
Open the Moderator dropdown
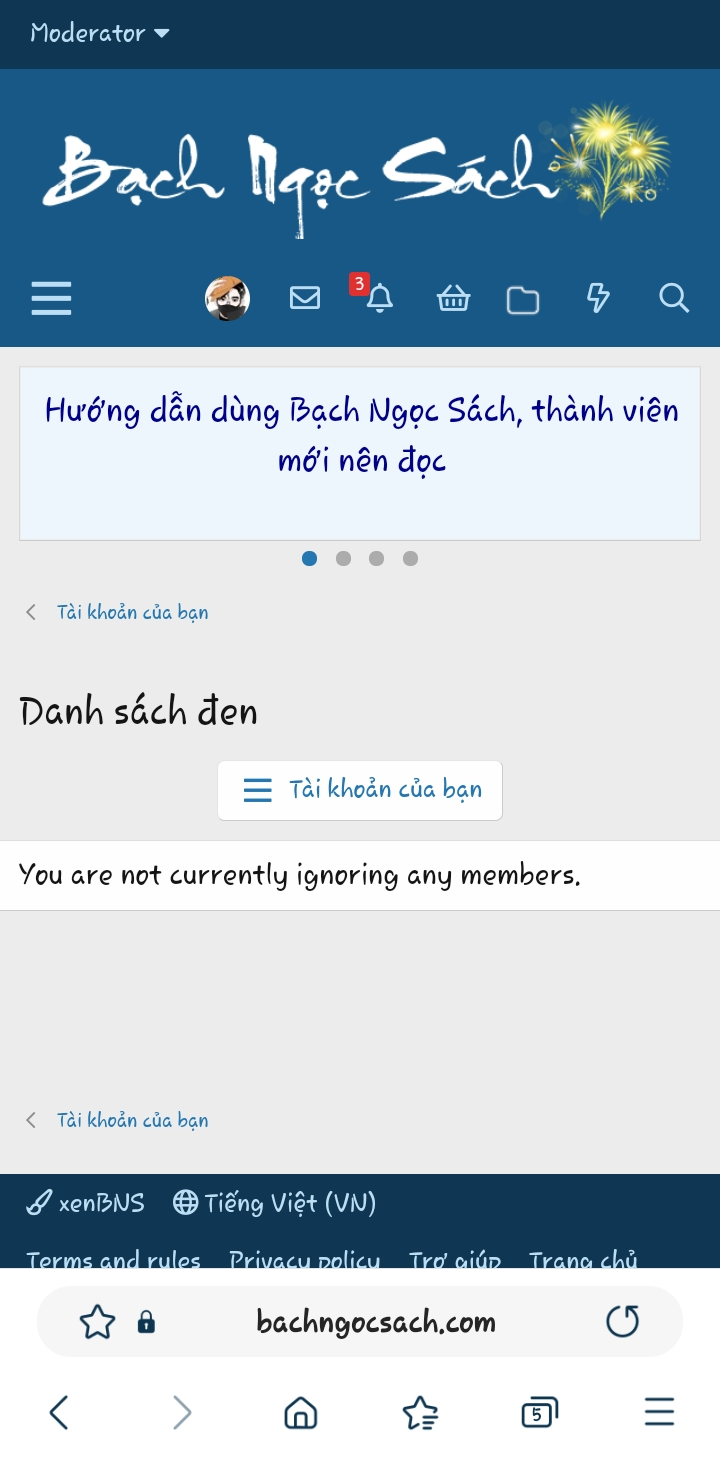[99, 33]
